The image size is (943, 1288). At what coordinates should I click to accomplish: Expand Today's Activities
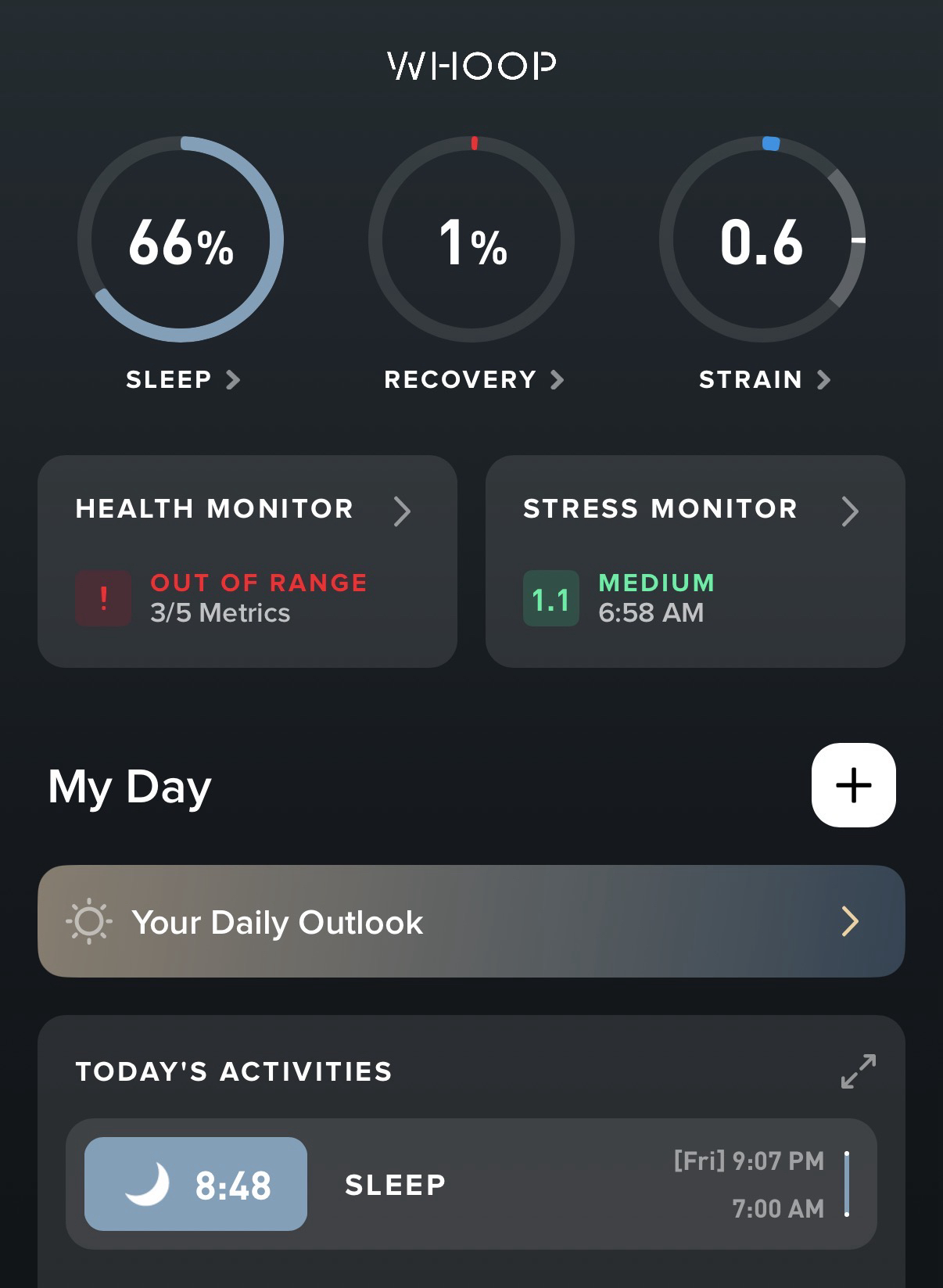tap(858, 1071)
